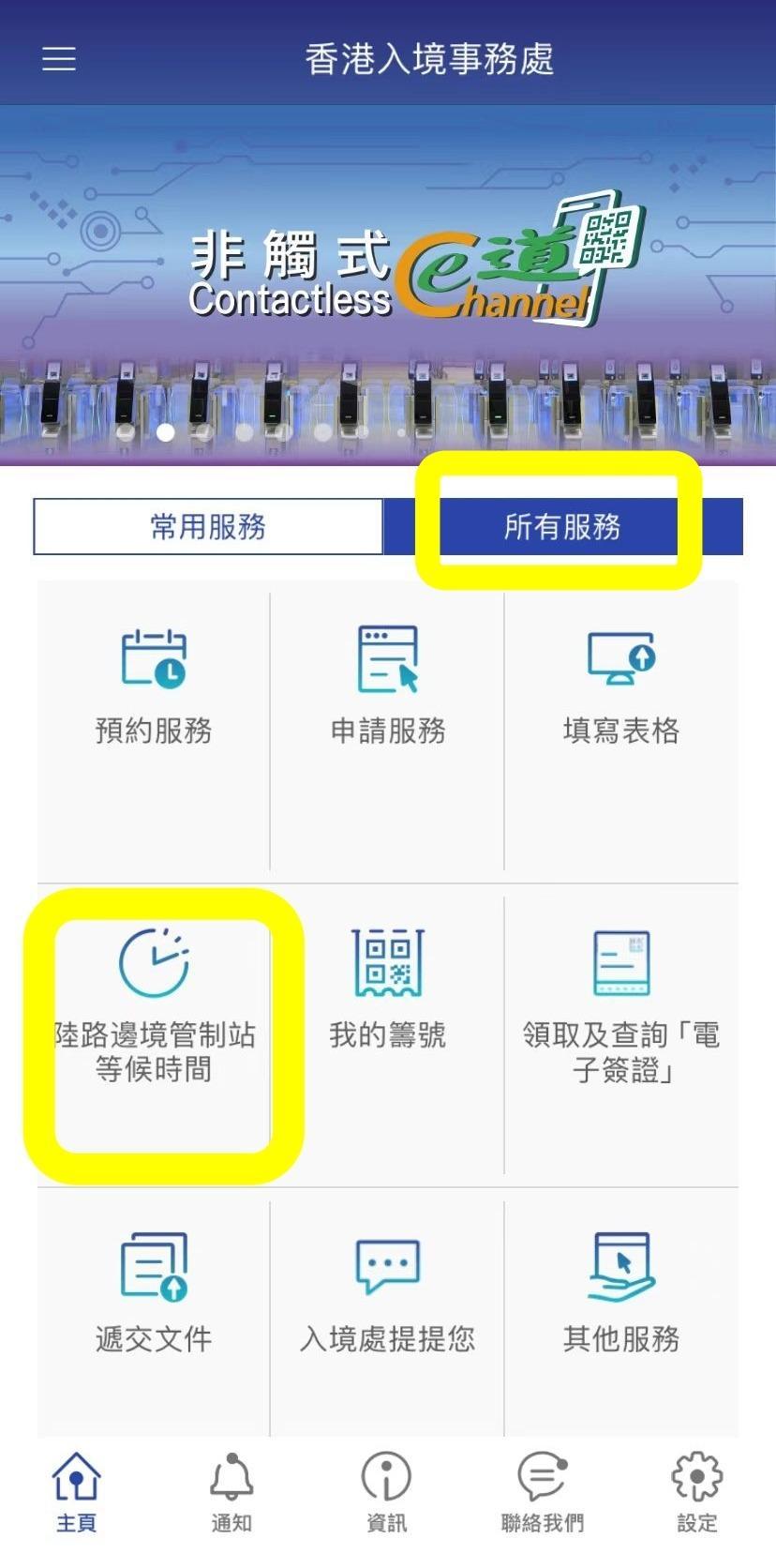Image resolution: width=776 pixels, height=1568 pixels.
Task: Select the 申請服務 application service icon
Action: (387, 685)
